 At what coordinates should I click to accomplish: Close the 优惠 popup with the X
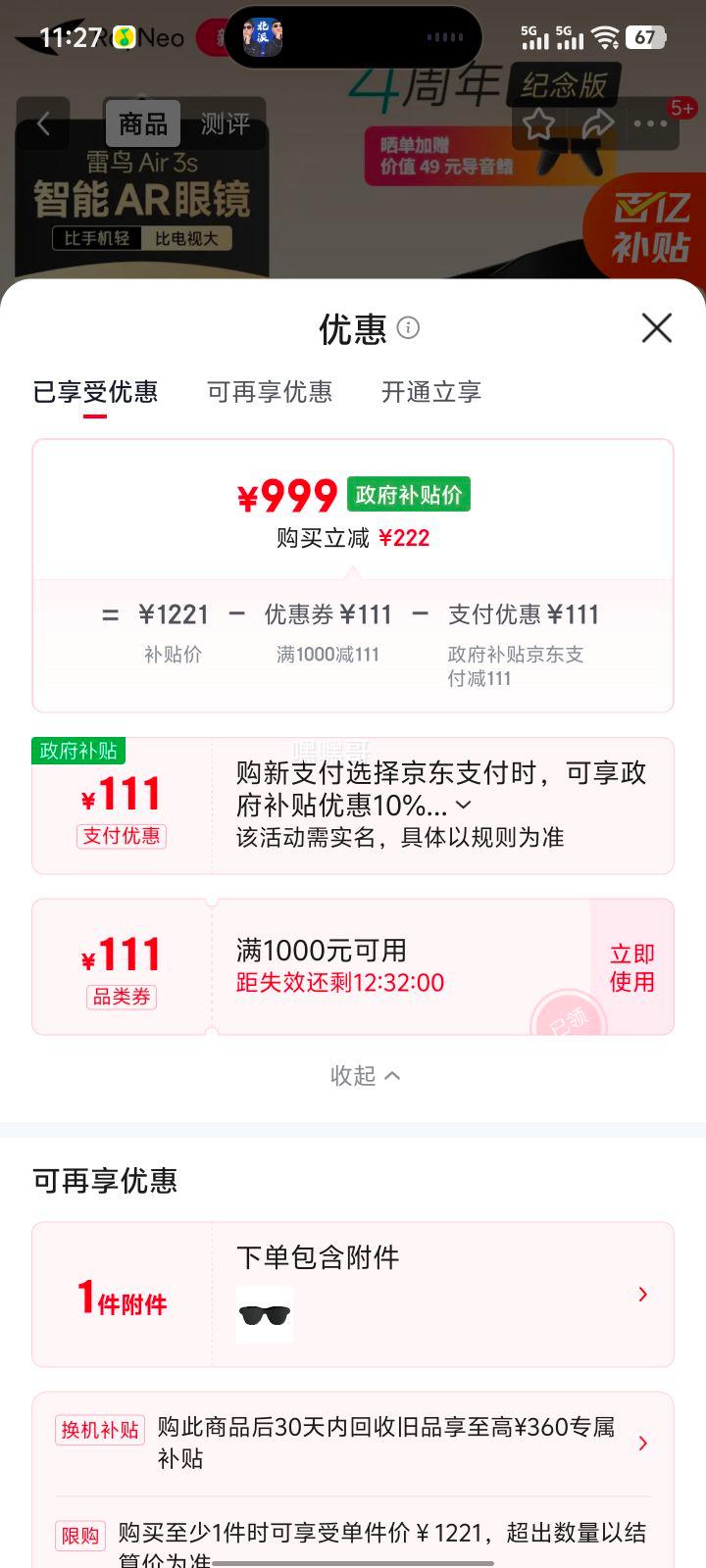click(655, 328)
